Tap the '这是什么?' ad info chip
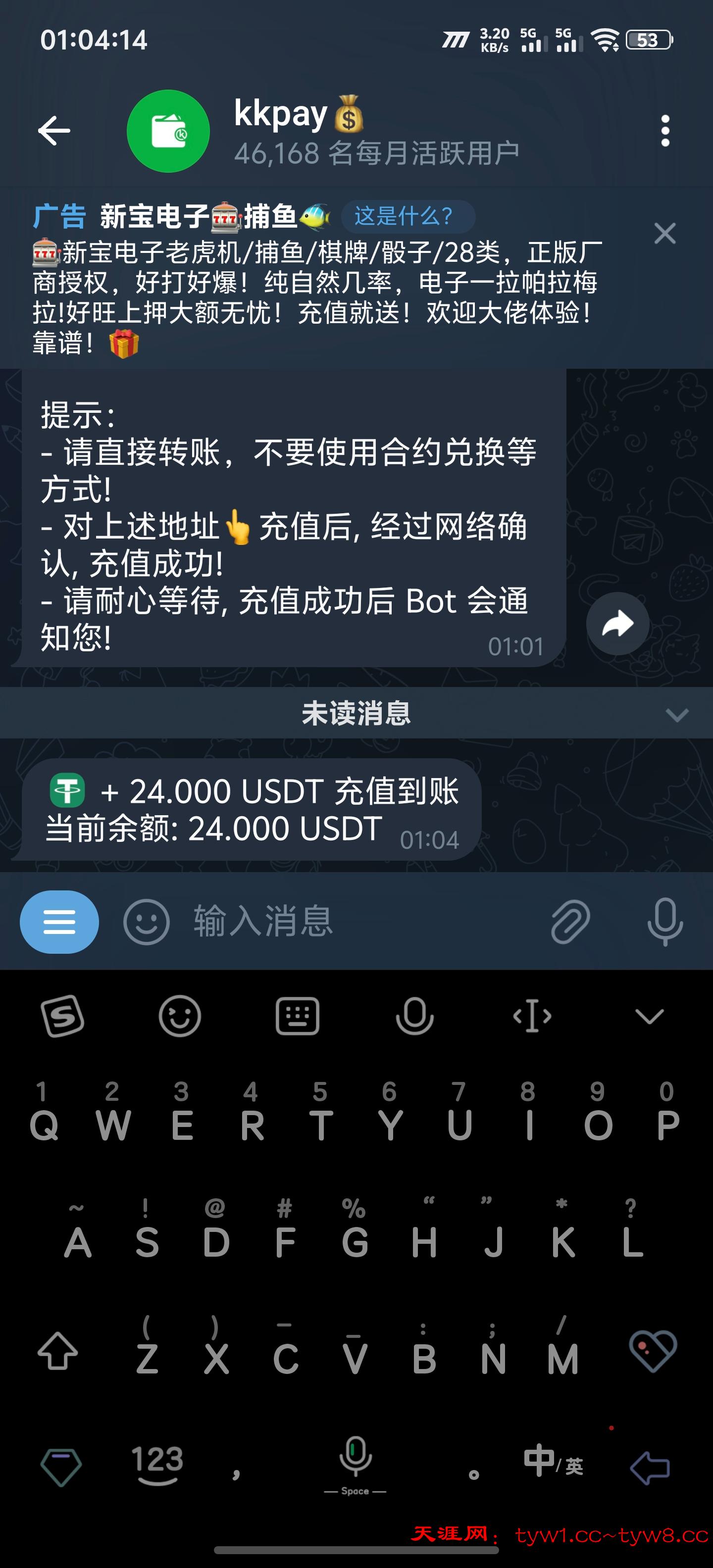Viewport: 713px width, 1568px height. [x=407, y=216]
